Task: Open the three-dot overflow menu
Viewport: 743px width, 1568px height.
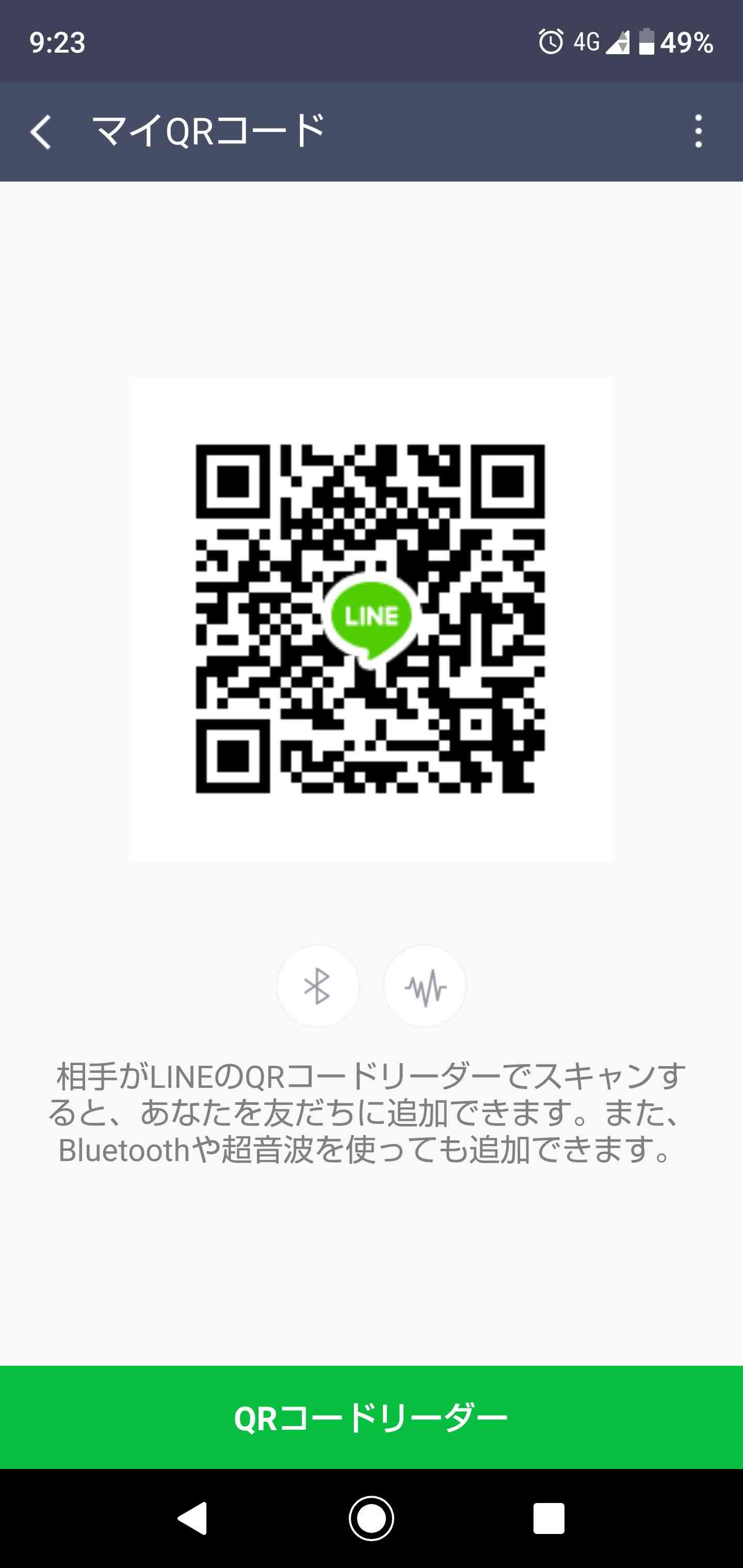Action: (x=699, y=132)
